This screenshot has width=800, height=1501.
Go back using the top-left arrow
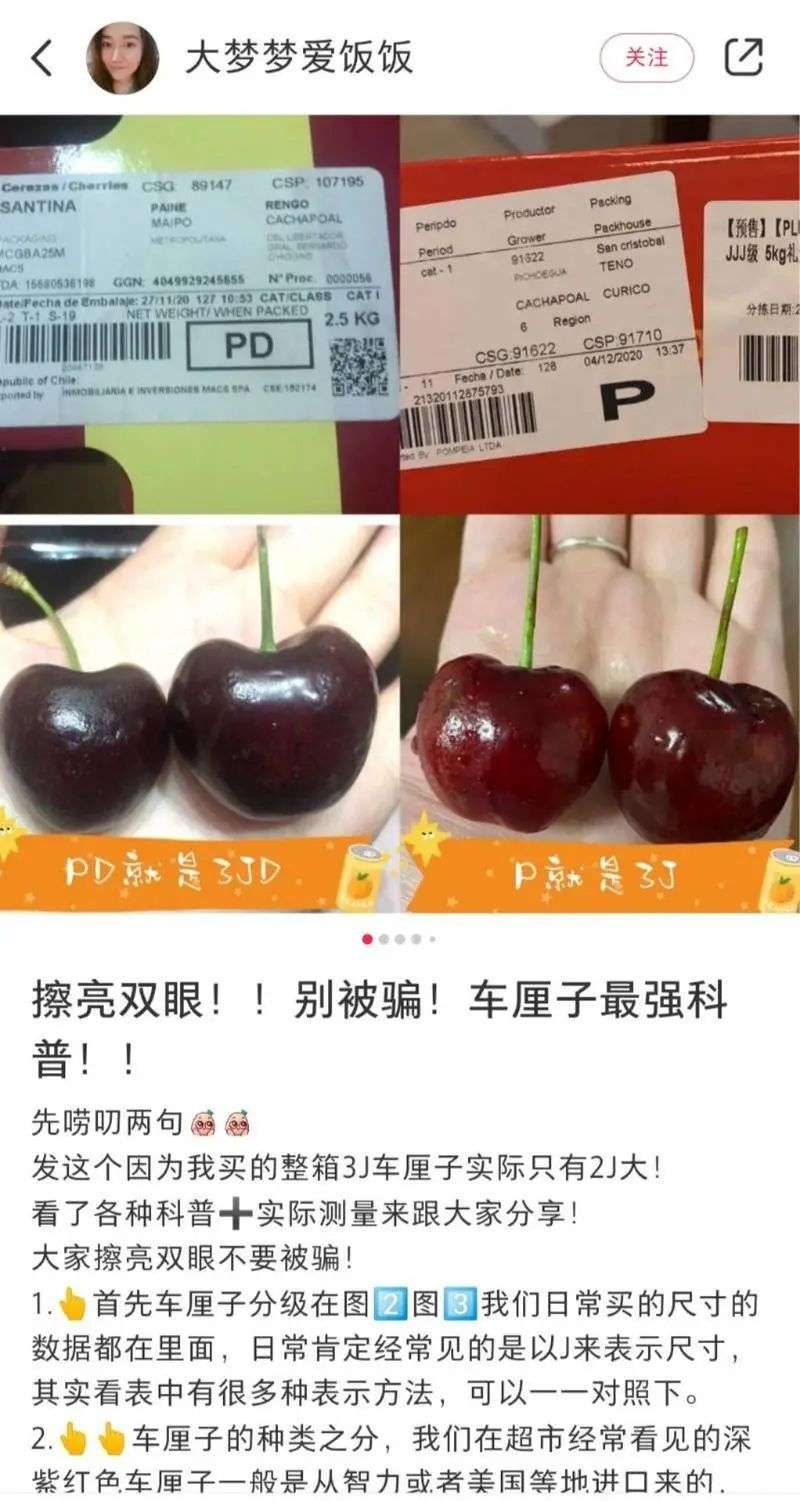42,58
